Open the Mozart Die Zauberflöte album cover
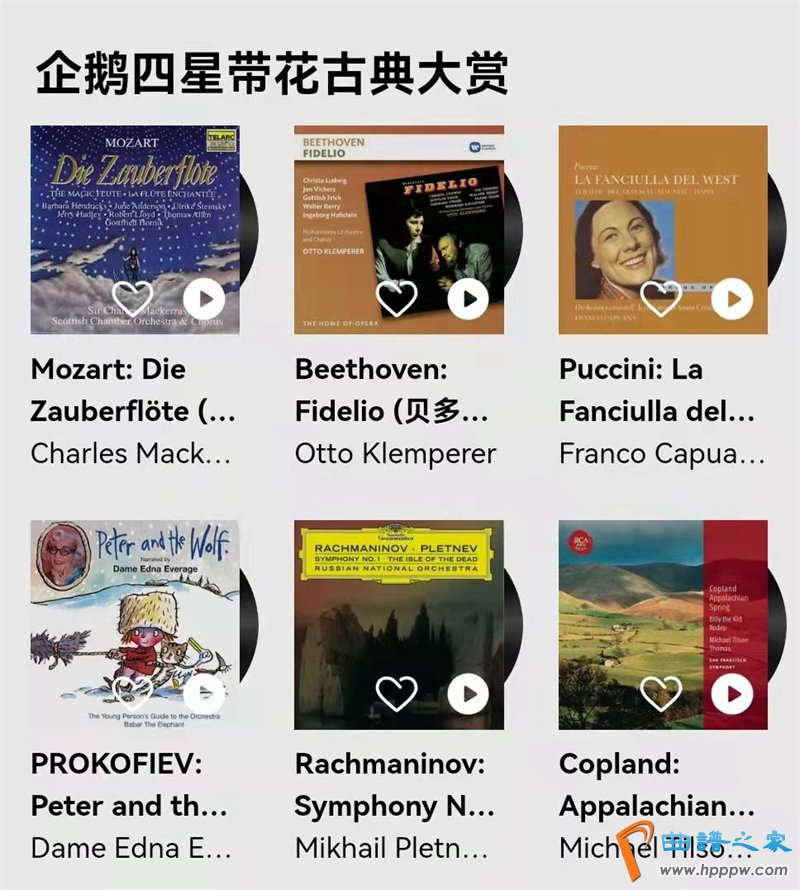The height and width of the screenshot is (890, 800). point(135,210)
